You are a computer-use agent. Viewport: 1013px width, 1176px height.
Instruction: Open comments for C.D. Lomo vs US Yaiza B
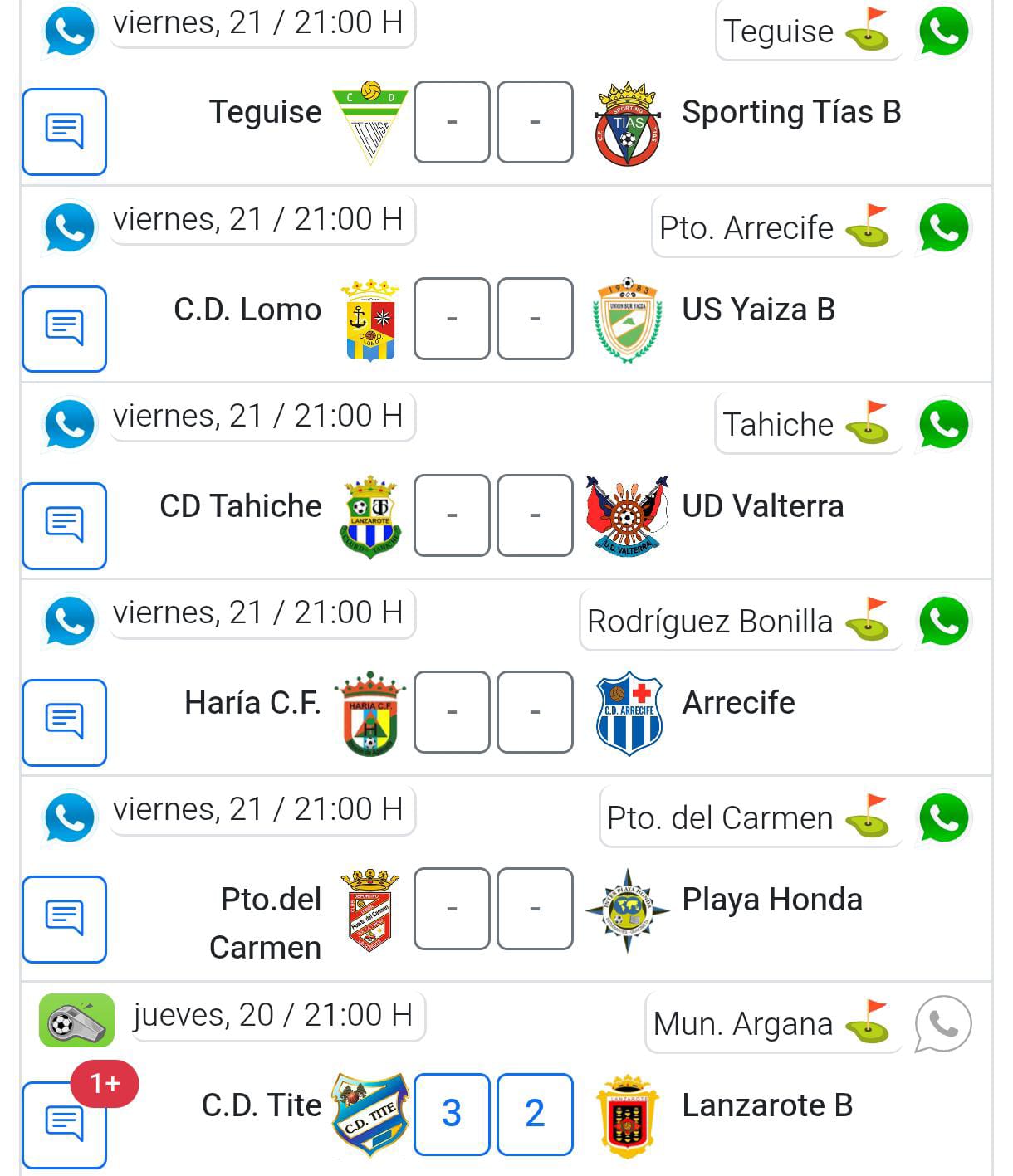(64, 329)
